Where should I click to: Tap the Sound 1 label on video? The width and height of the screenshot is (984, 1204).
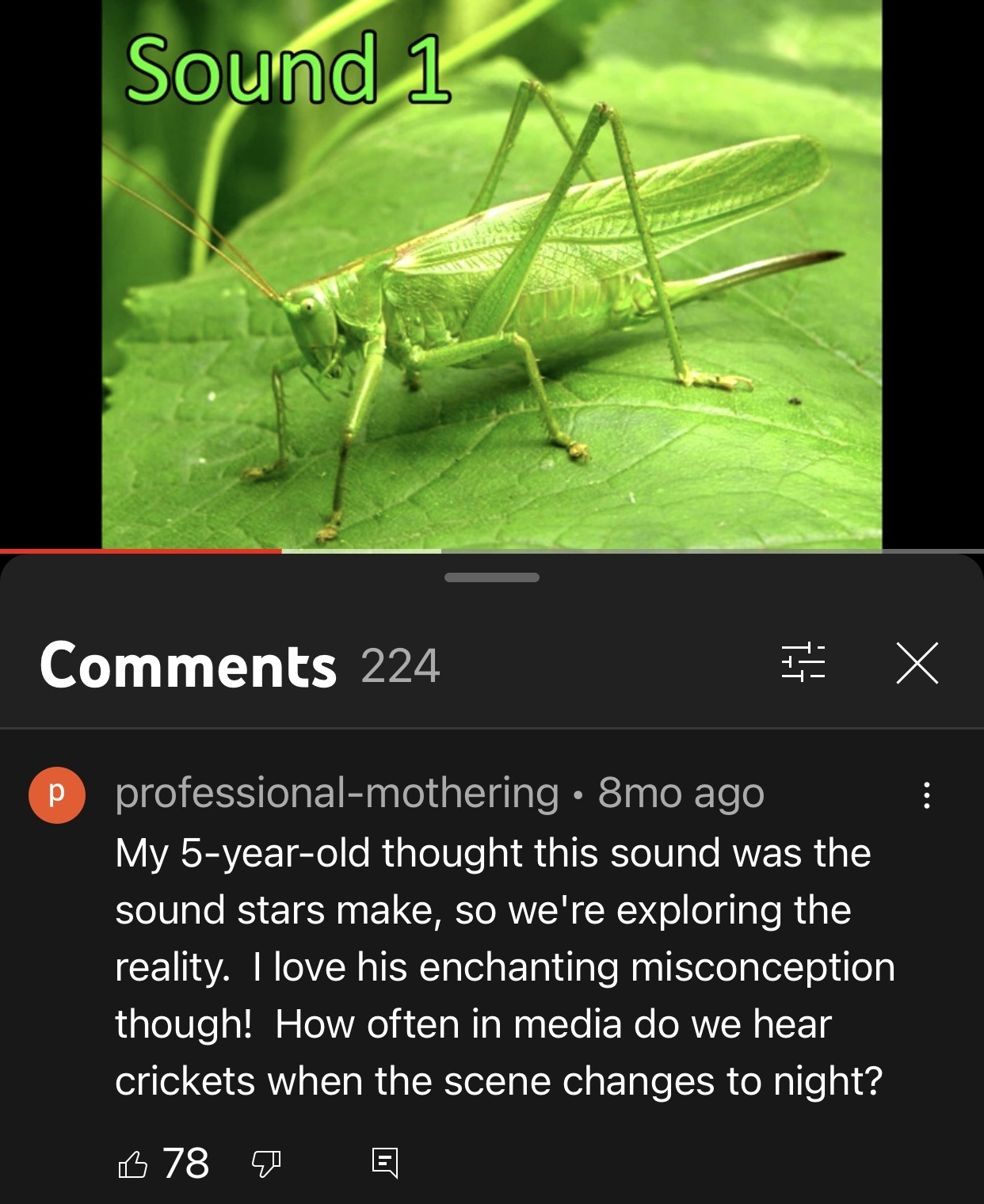289,71
